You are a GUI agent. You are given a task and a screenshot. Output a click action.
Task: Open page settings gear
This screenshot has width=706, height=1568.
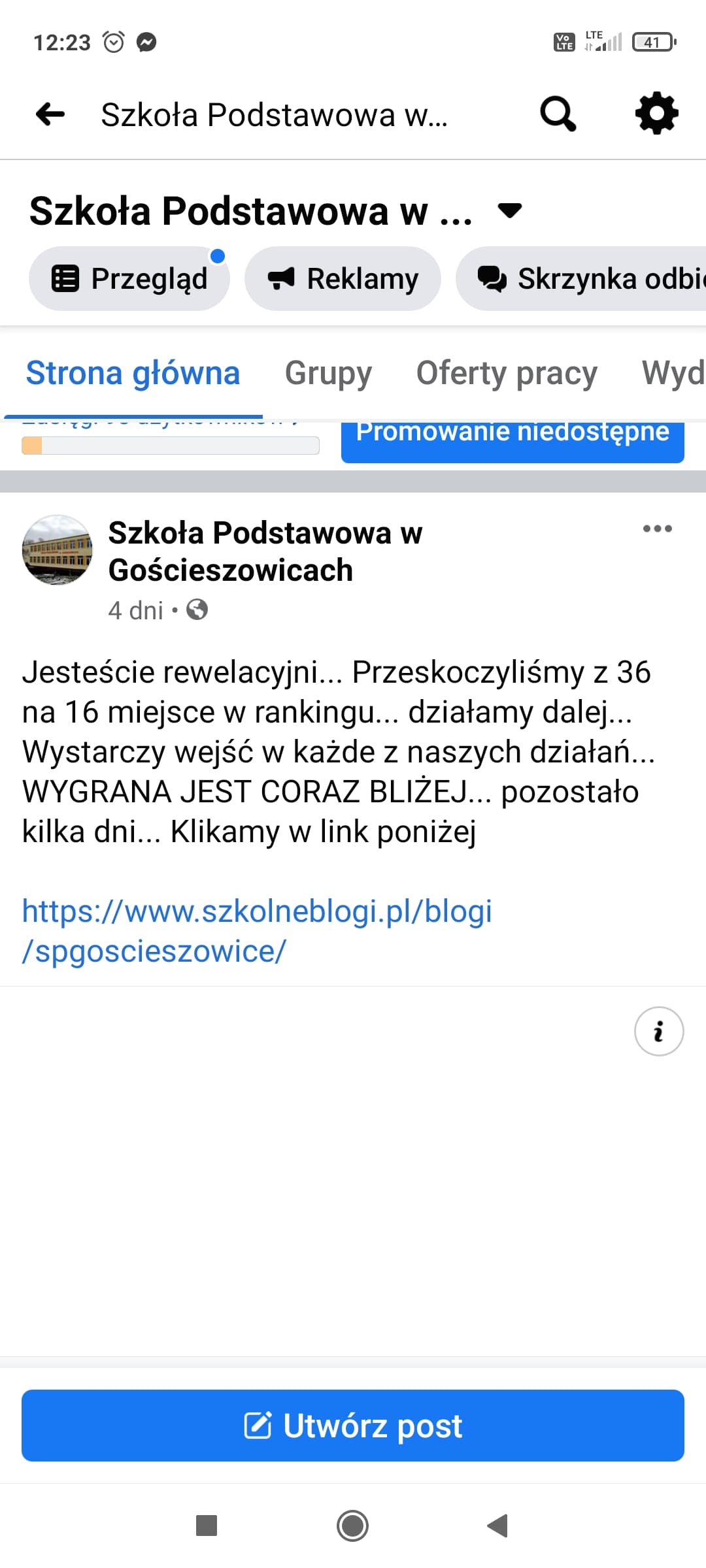(x=657, y=114)
